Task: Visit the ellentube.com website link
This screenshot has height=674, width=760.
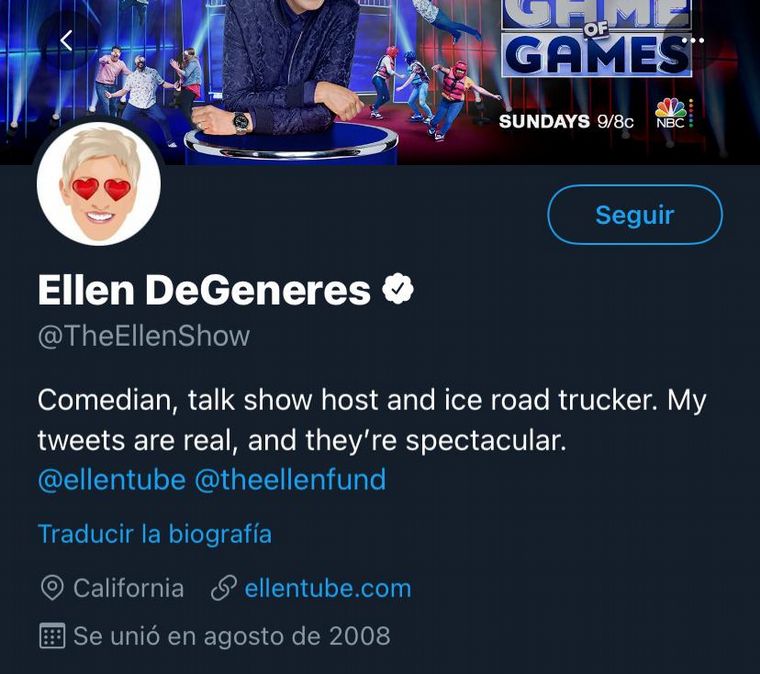Action: point(327,588)
